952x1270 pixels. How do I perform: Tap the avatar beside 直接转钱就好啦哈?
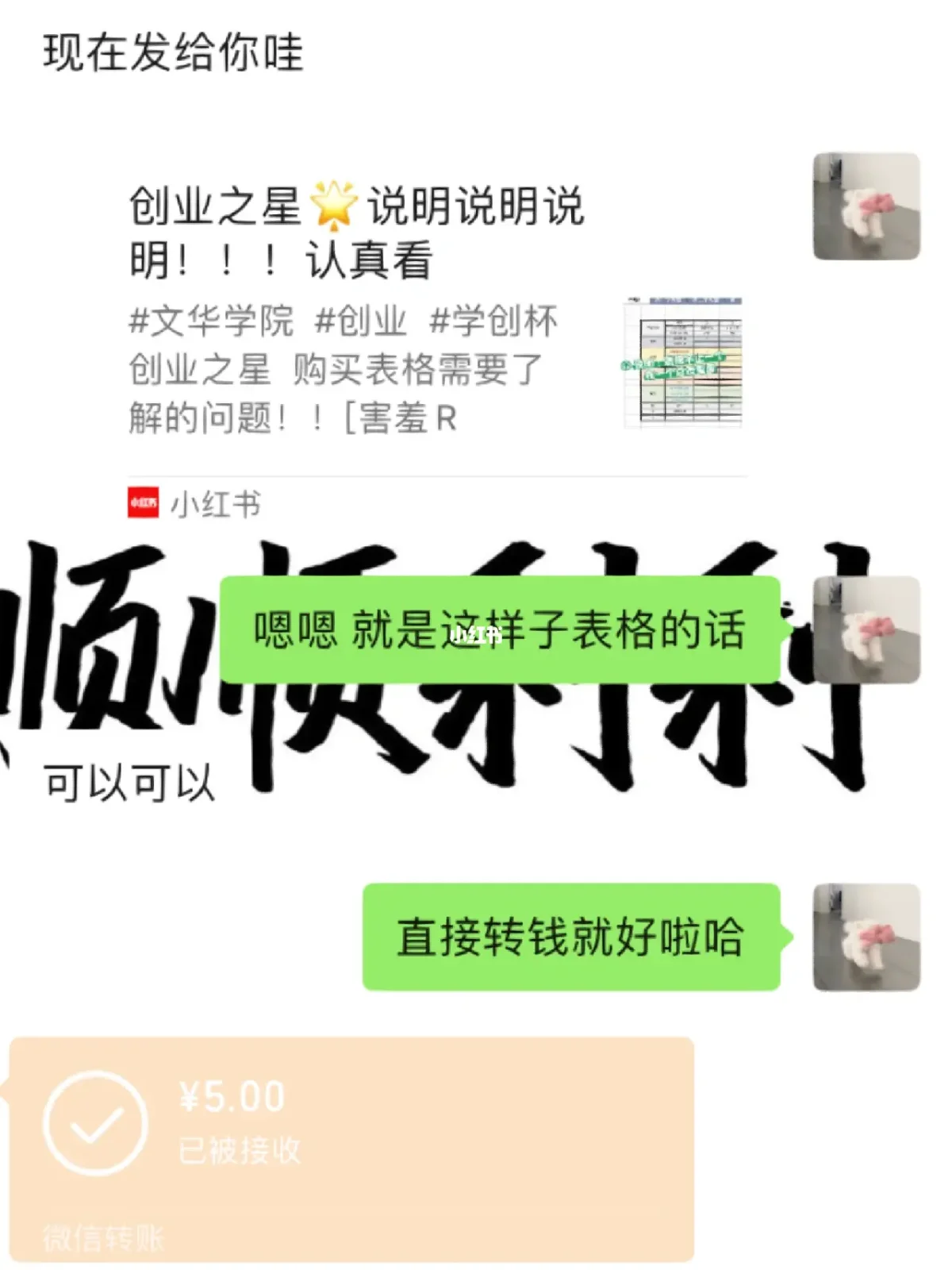click(x=866, y=937)
